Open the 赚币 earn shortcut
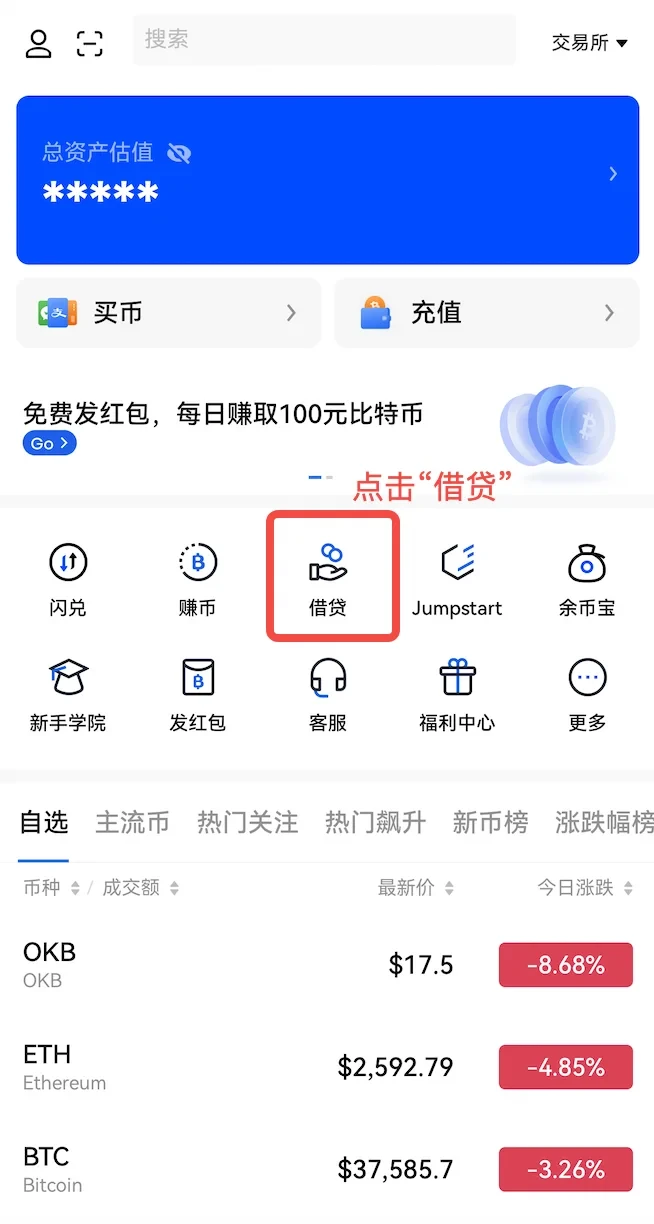The width and height of the screenshot is (654, 1224). tap(197, 577)
